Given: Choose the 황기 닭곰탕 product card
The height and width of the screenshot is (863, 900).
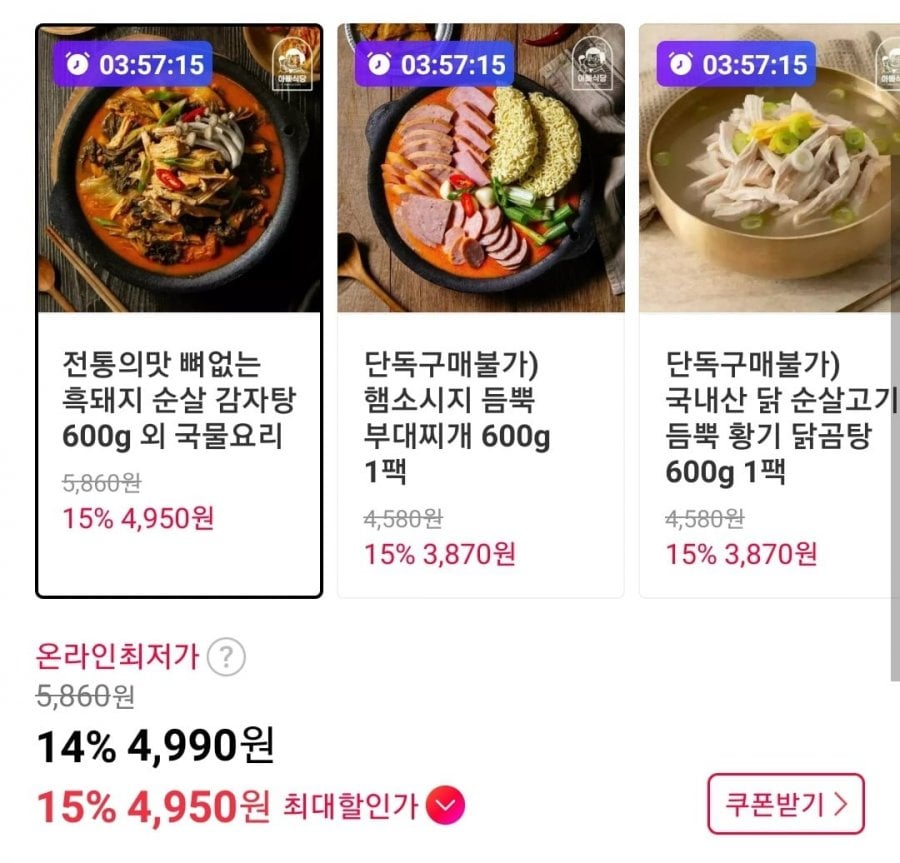Looking at the screenshot, I should click(770, 310).
